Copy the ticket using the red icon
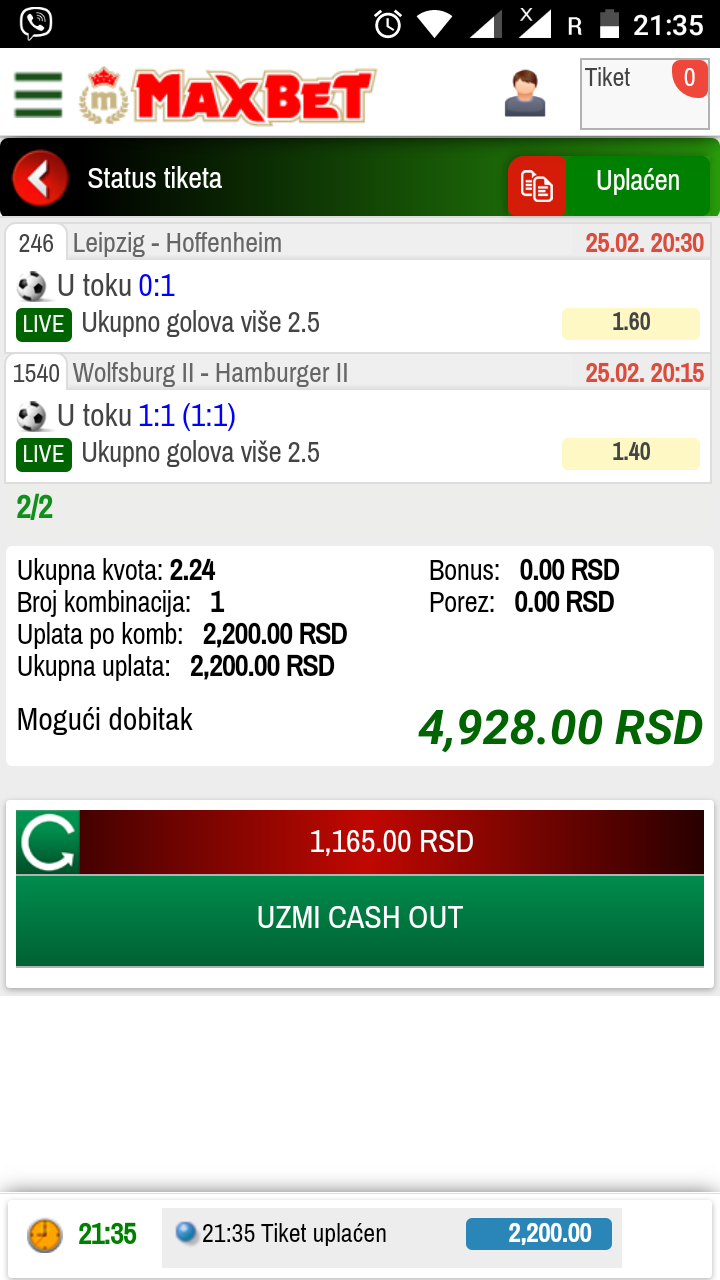 537,186
